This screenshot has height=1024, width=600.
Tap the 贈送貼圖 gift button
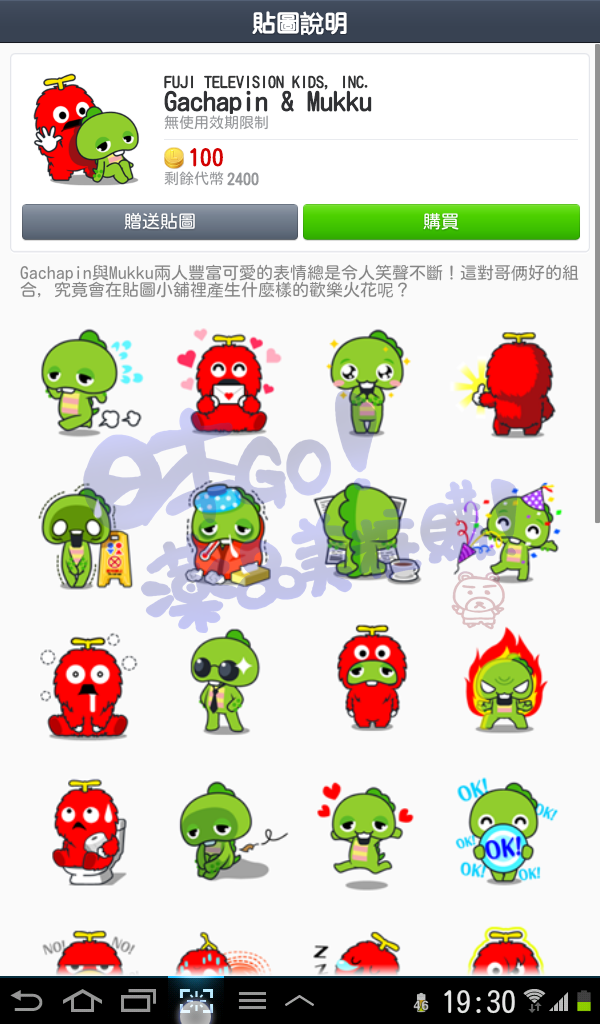pyautogui.click(x=160, y=222)
